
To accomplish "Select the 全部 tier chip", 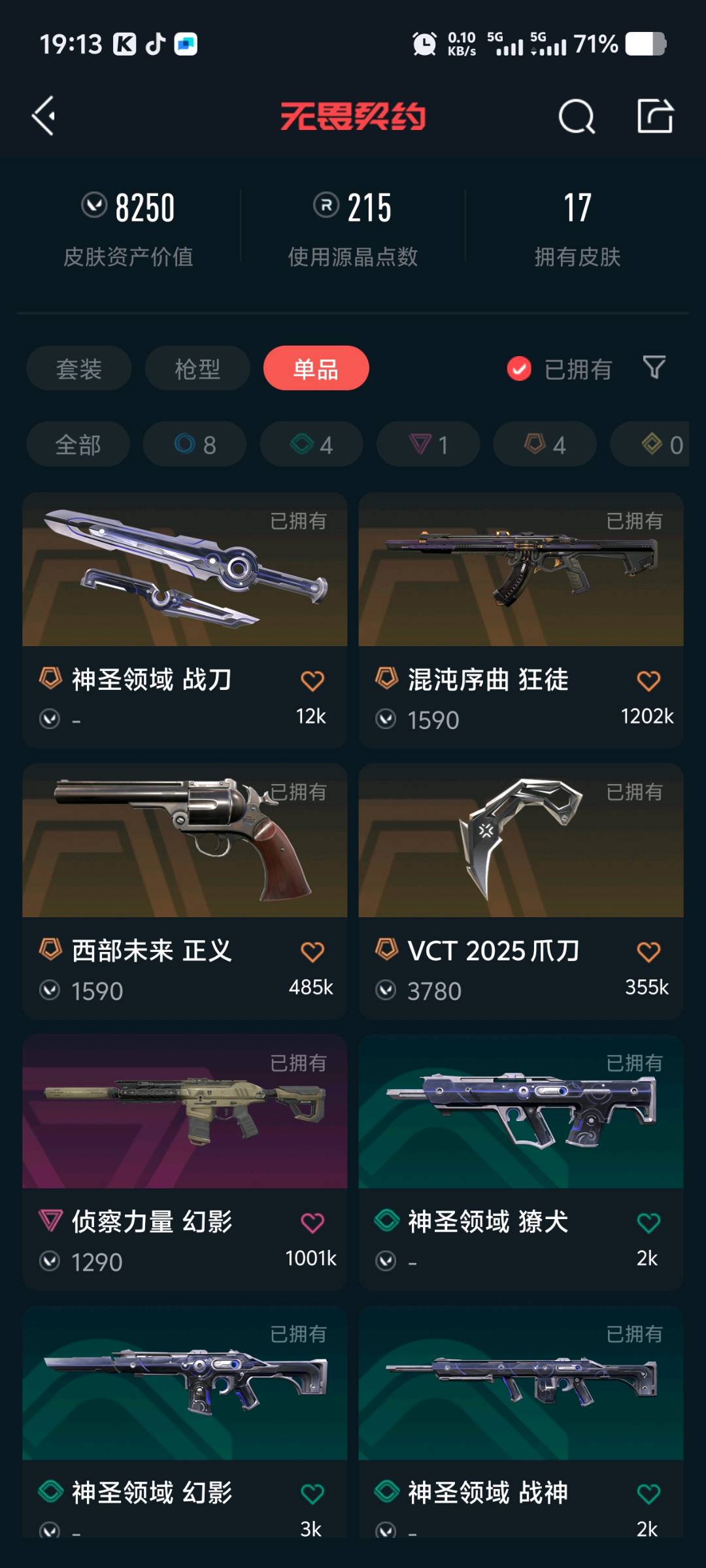I will pos(78,444).
